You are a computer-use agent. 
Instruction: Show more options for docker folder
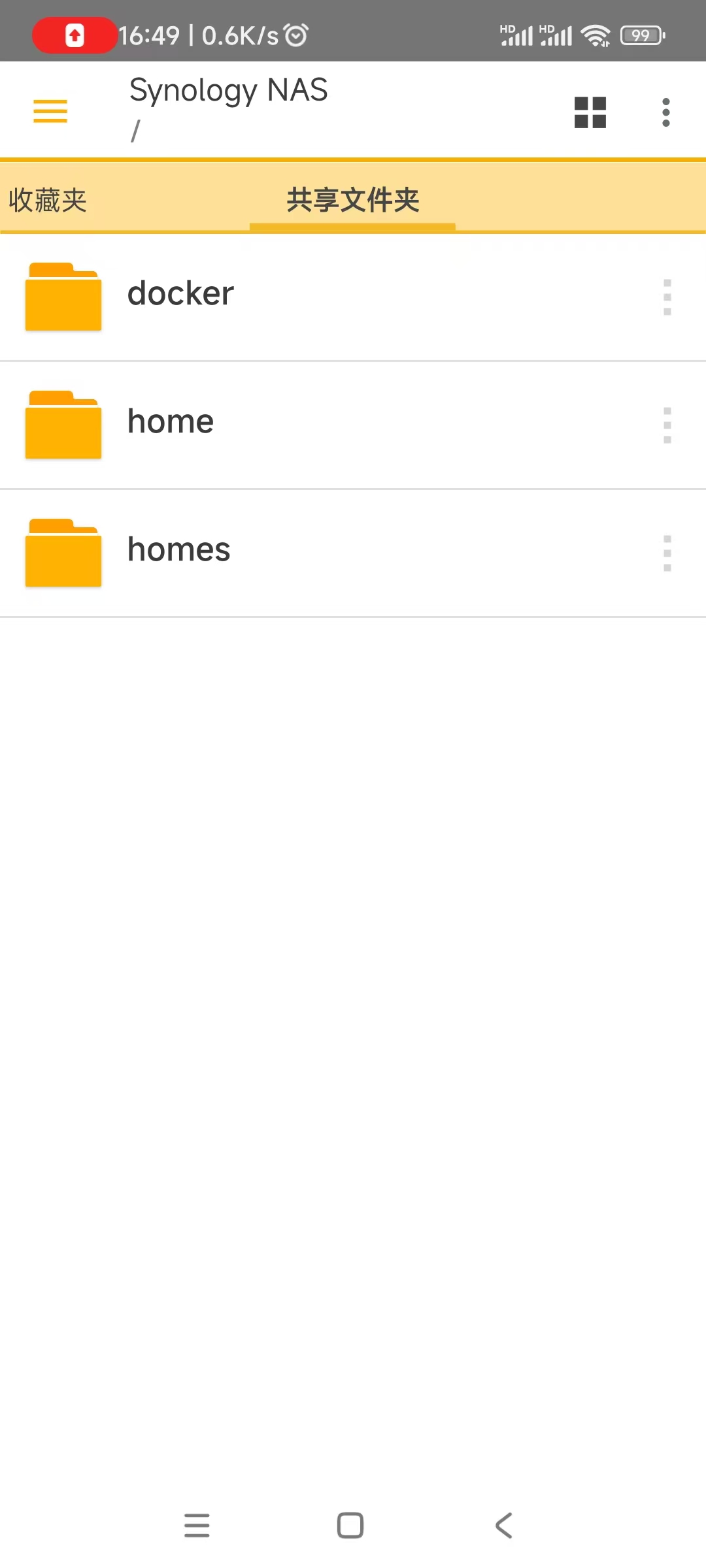(667, 297)
